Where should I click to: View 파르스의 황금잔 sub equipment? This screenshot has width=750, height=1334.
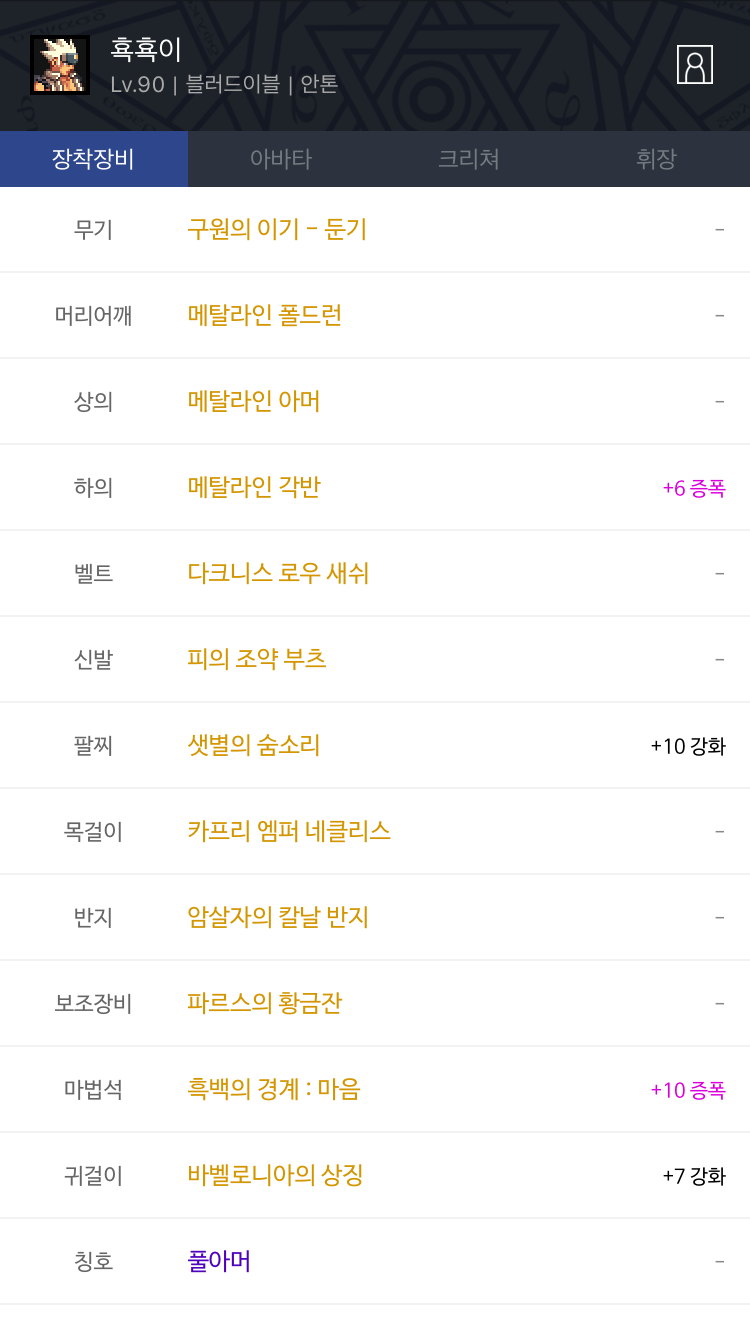click(265, 1004)
